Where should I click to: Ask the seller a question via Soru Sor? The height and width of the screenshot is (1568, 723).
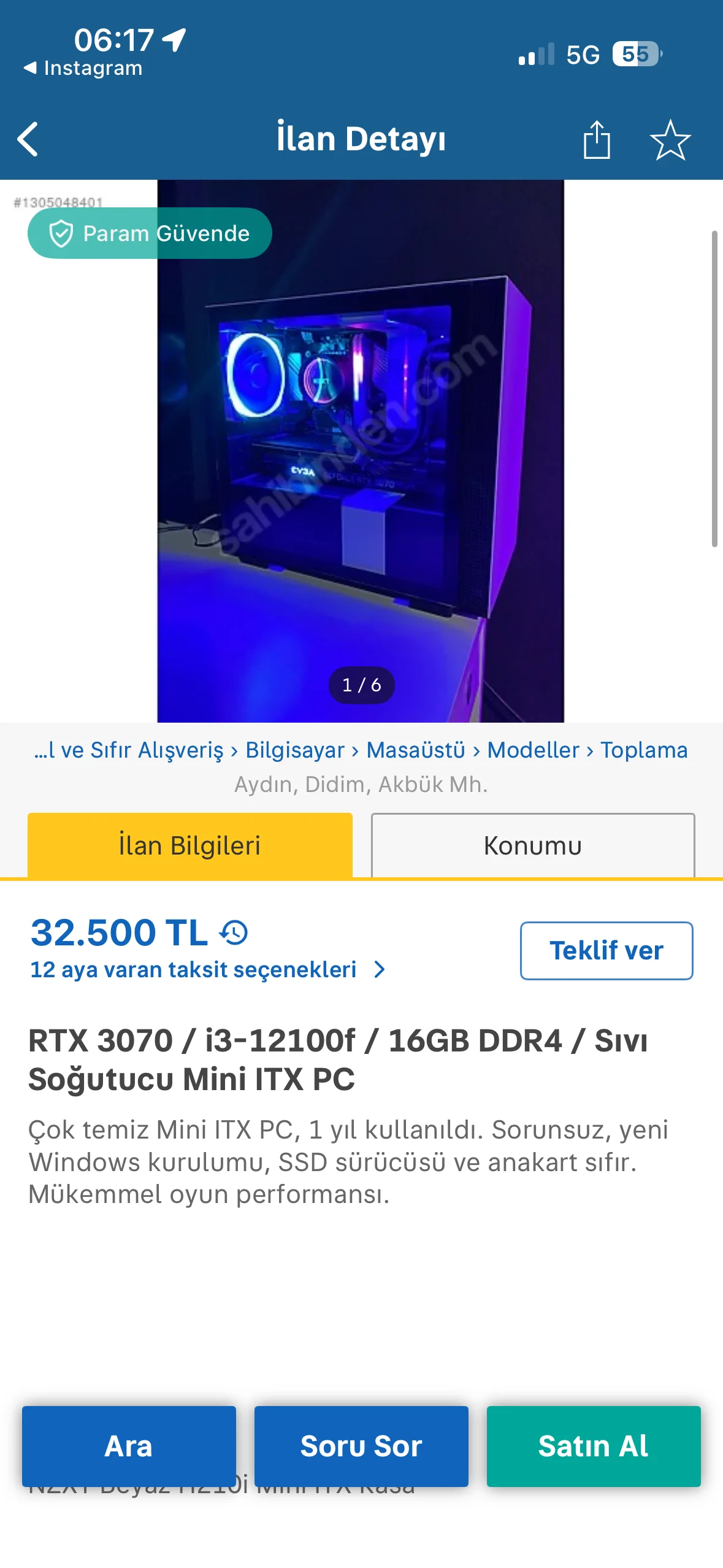pos(361,1445)
